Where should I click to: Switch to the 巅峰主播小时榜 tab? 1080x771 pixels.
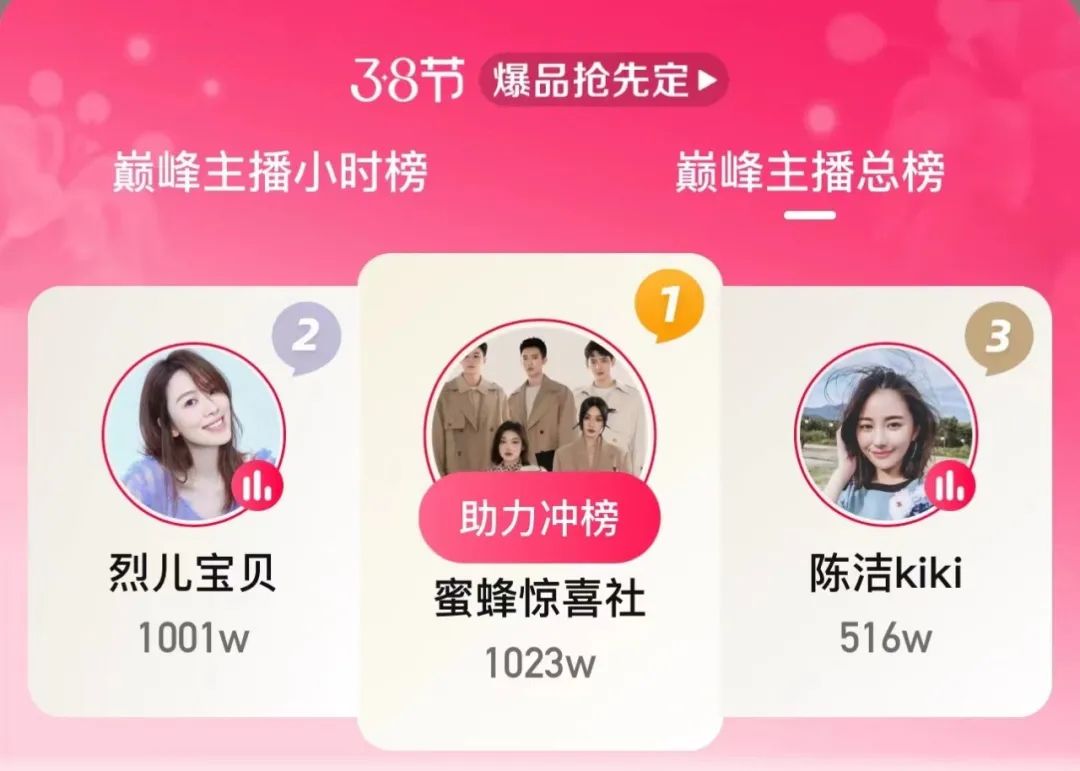pyautogui.click(x=270, y=172)
